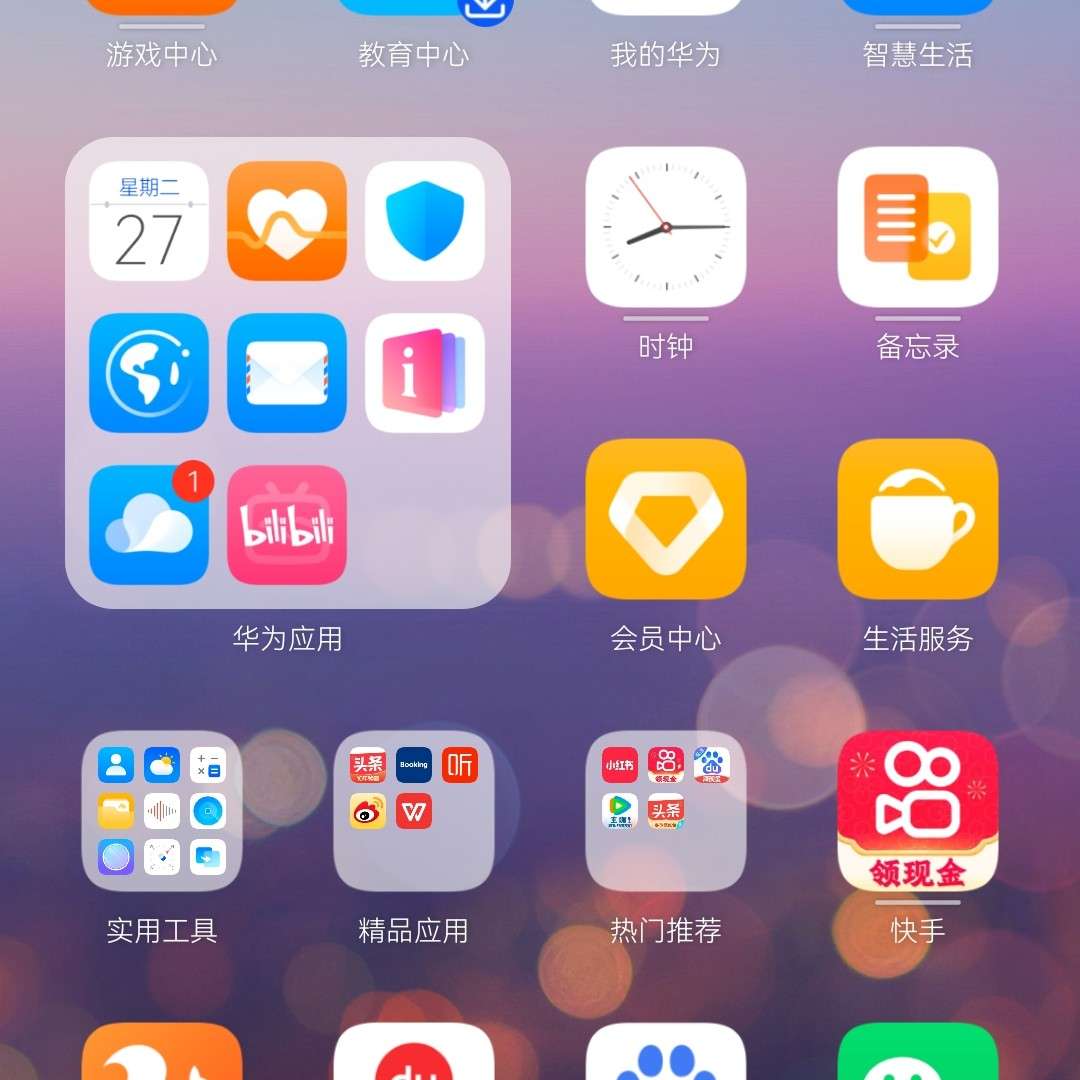The height and width of the screenshot is (1080, 1080).
Task: Open the 智慧生活 smart life app
Action: click(x=917, y=30)
